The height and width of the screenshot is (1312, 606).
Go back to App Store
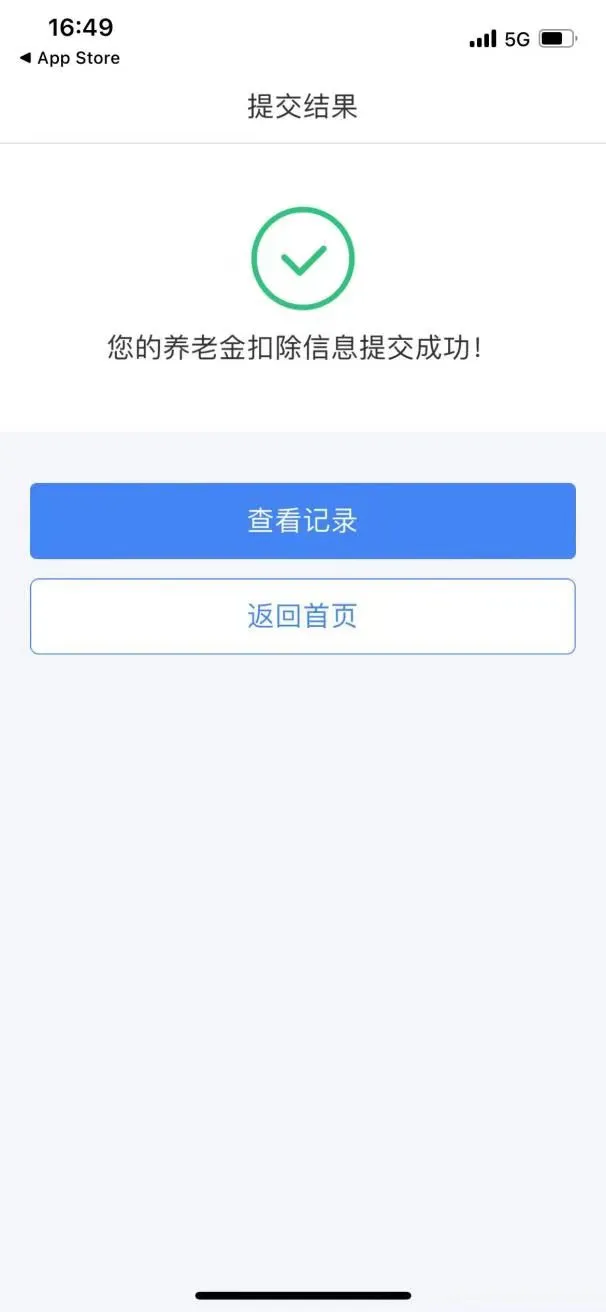69,58
